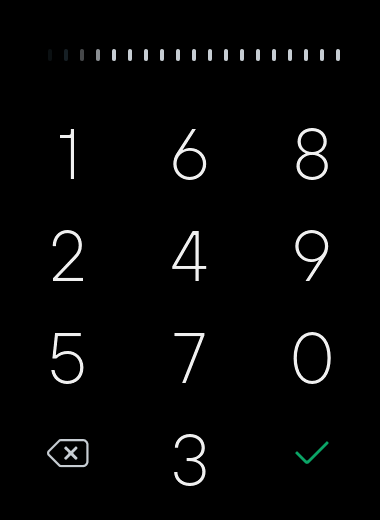
Task: Enter digit 2 on the keypad
Action: tap(68, 256)
